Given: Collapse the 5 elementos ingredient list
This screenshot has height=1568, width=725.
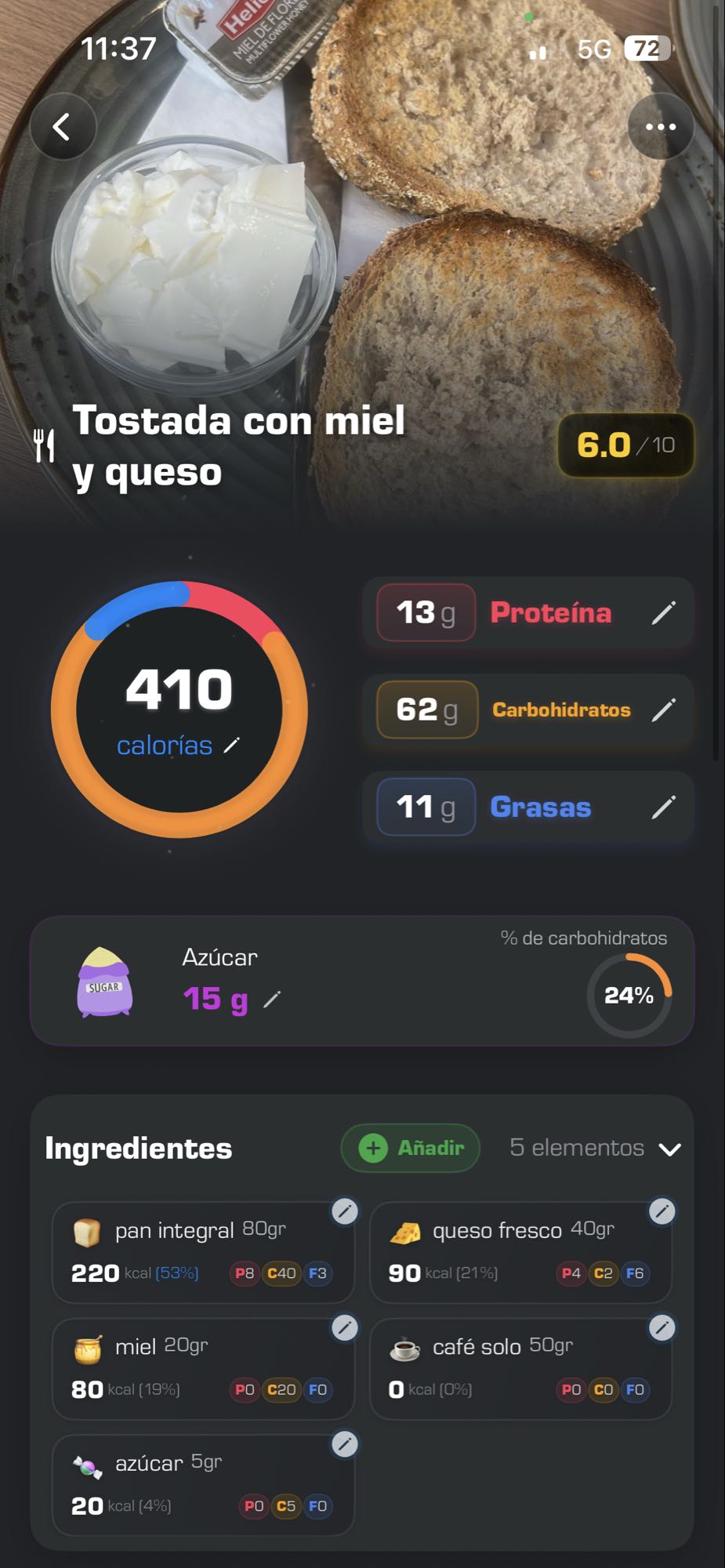Looking at the screenshot, I should 669,1149.
